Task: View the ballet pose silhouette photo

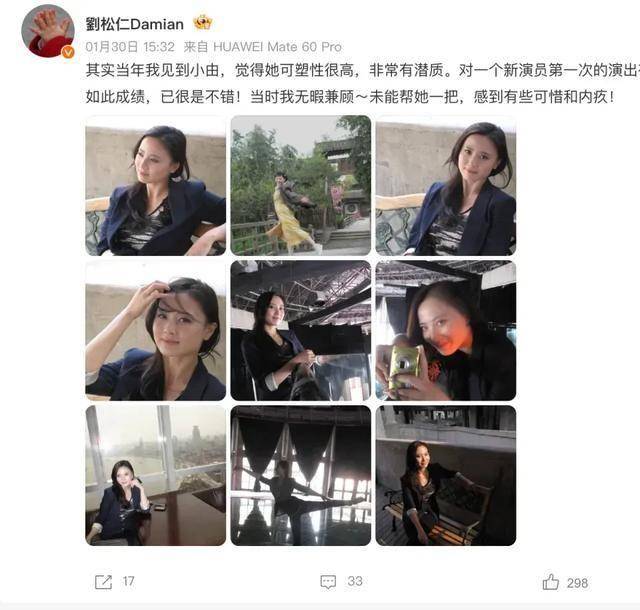Action: tap(300, 475)
